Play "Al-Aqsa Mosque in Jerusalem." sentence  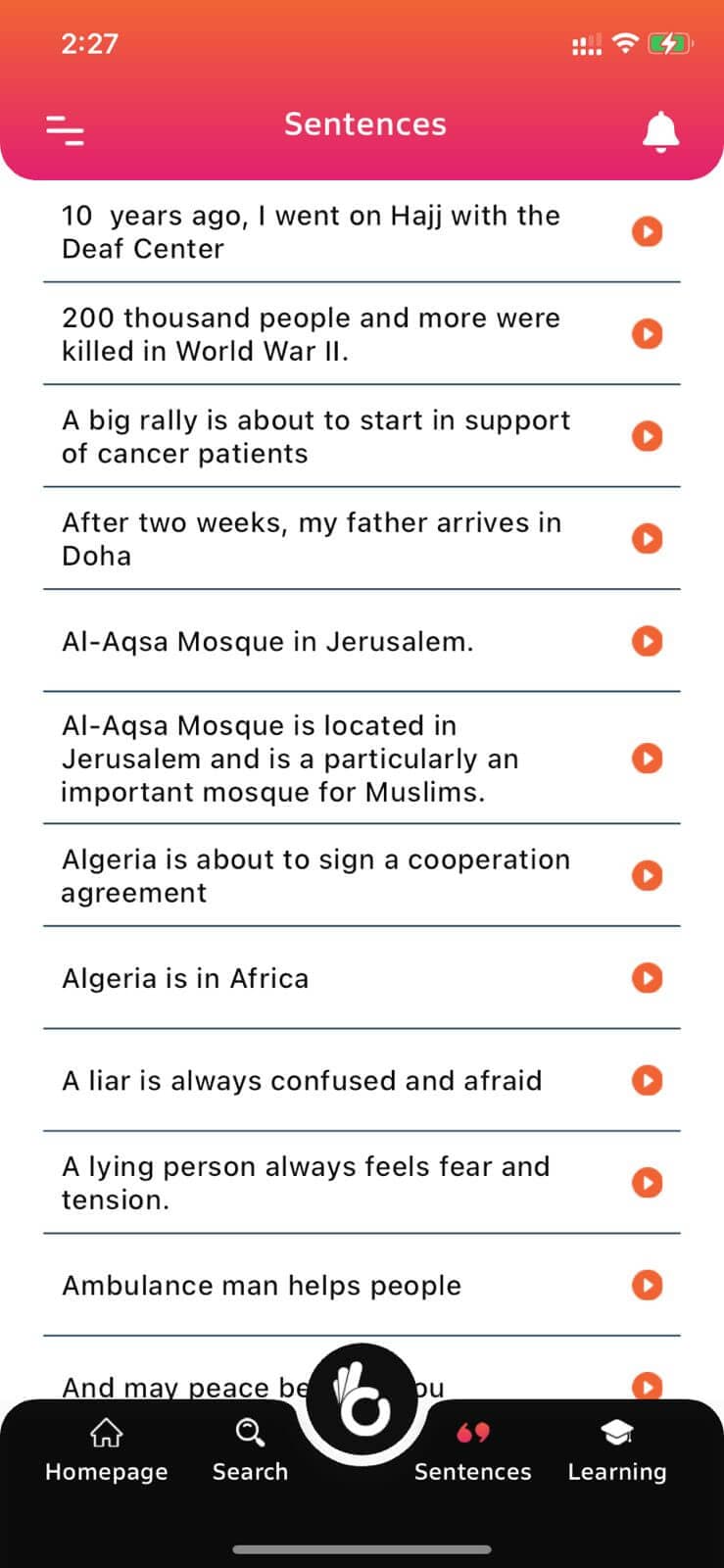click(x=647, y=641)
